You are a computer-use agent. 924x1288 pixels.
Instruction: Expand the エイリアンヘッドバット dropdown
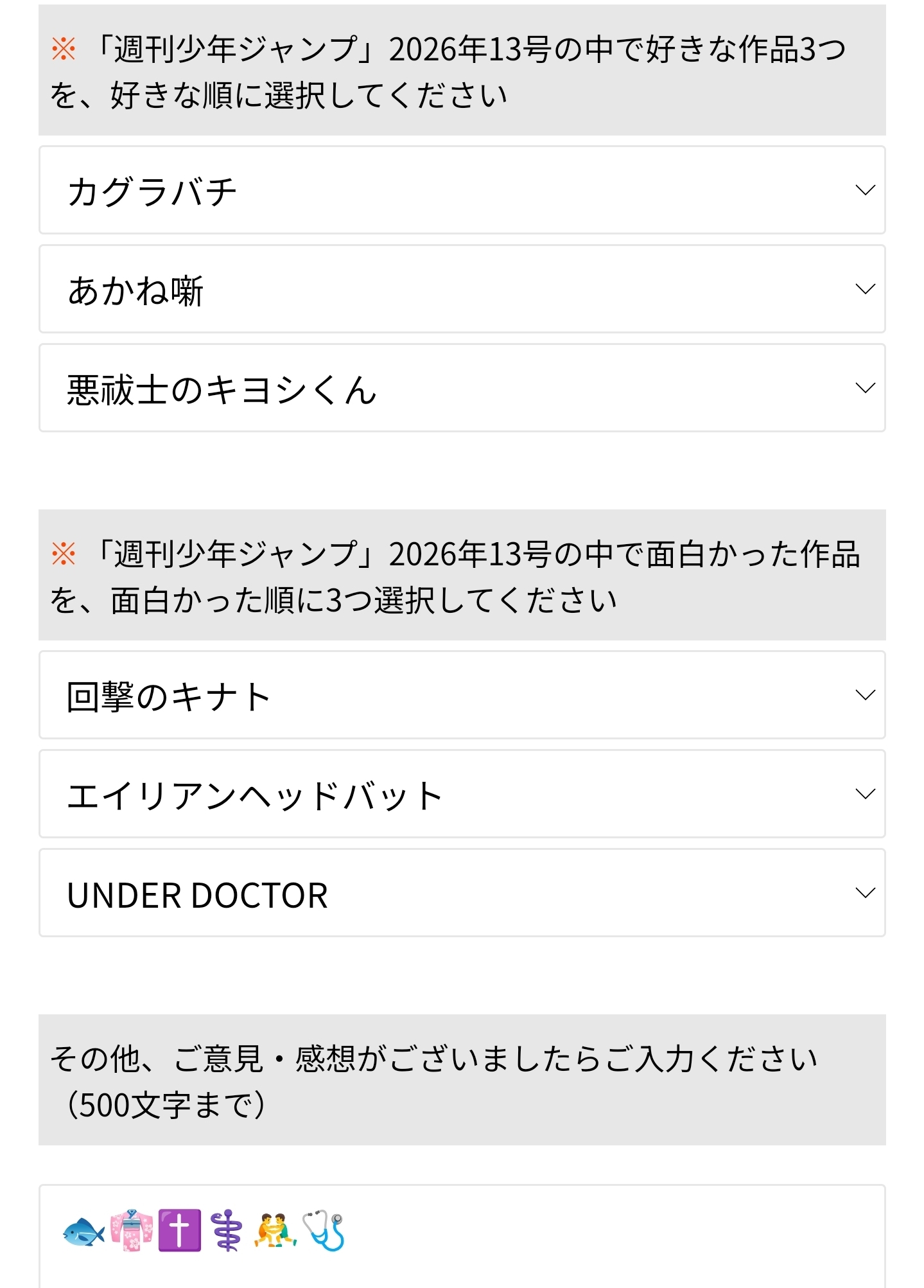coord(462,794)
